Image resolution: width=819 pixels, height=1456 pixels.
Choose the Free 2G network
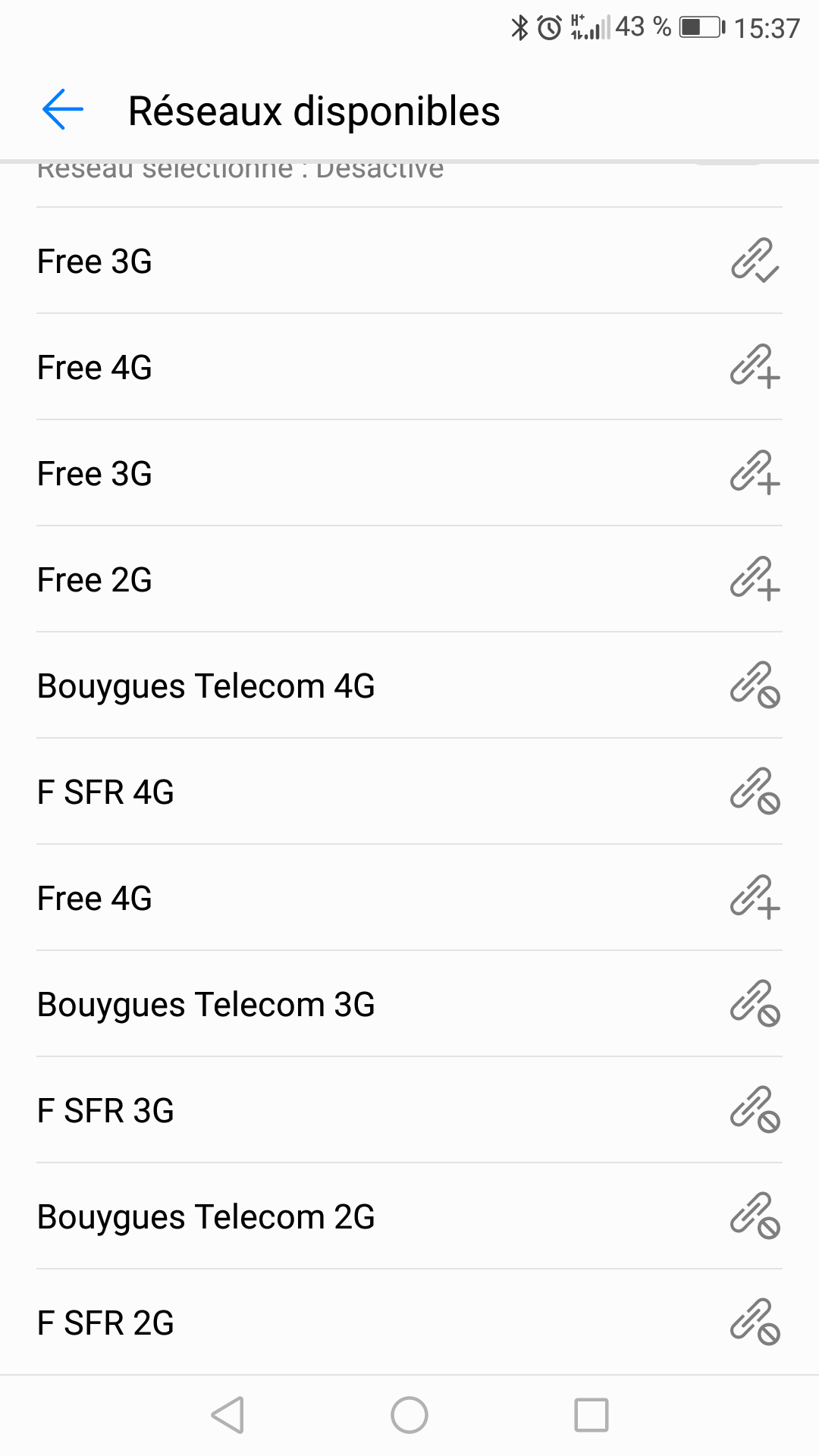[x=409, y=579]
